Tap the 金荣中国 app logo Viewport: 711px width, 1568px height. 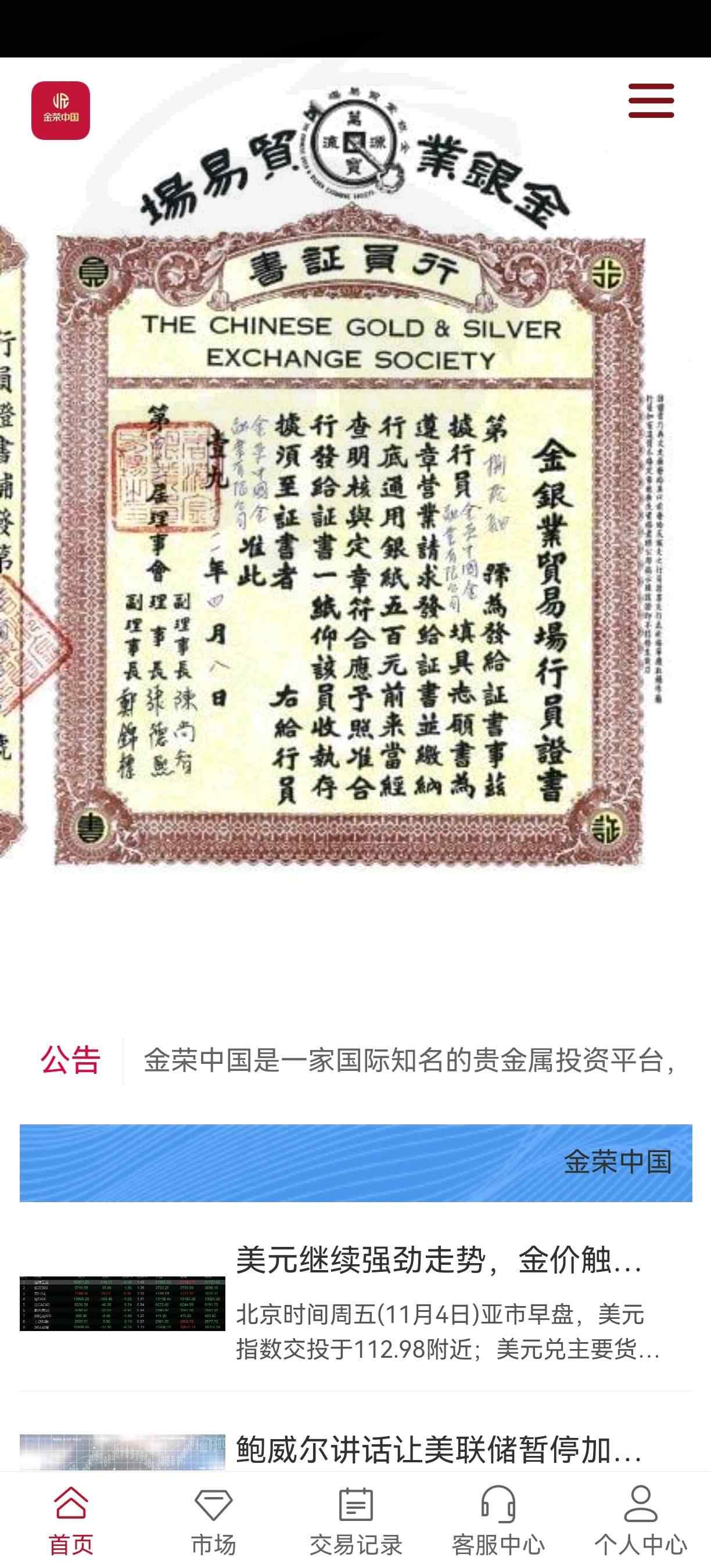click(61, 110)
